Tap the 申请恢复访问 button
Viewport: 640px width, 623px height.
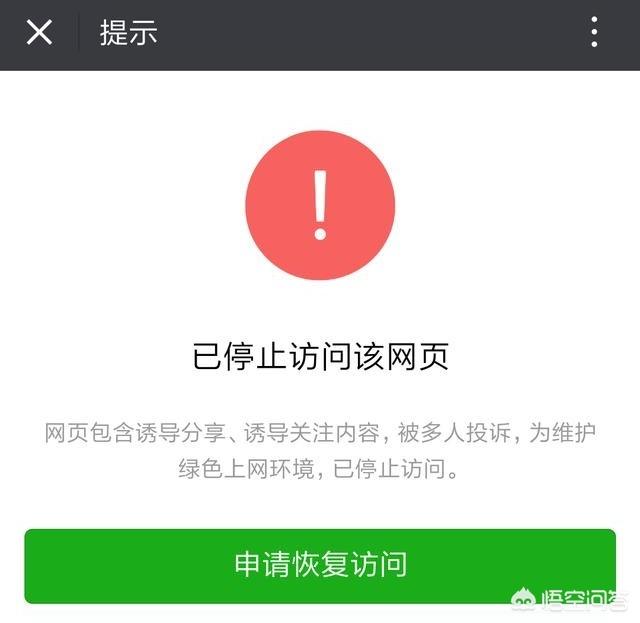320,565
